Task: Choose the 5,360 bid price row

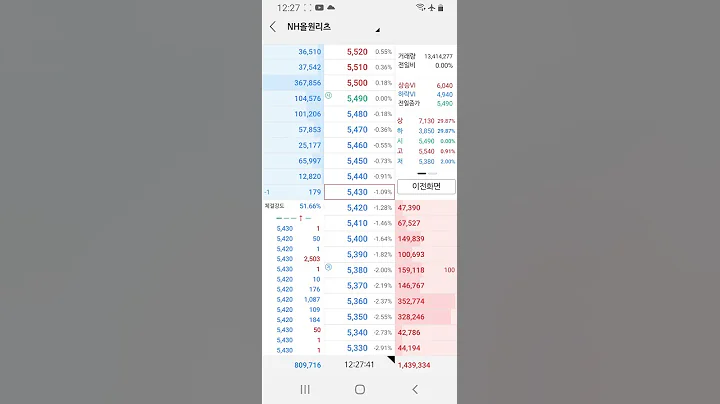Action: coord(357,301)
